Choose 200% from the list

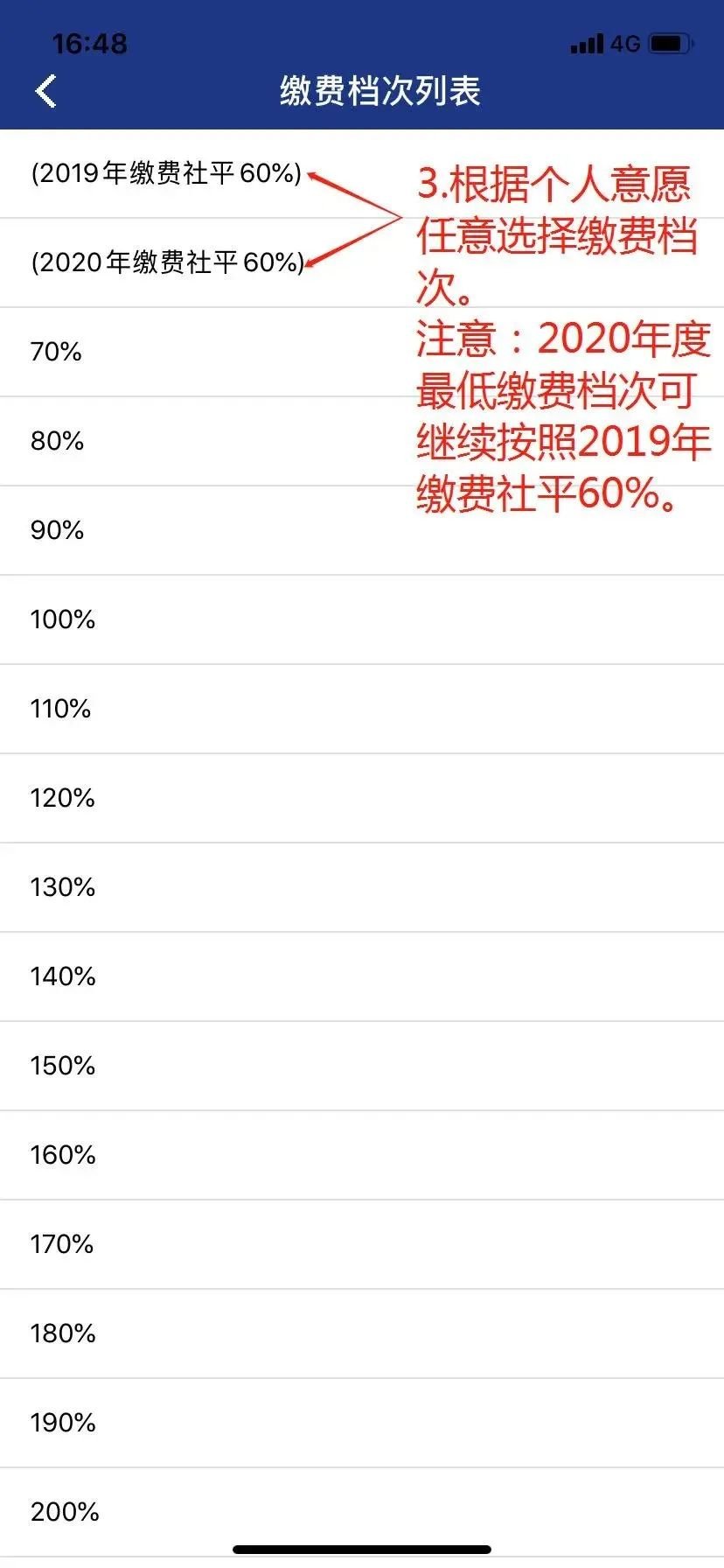pos(65,1512)
